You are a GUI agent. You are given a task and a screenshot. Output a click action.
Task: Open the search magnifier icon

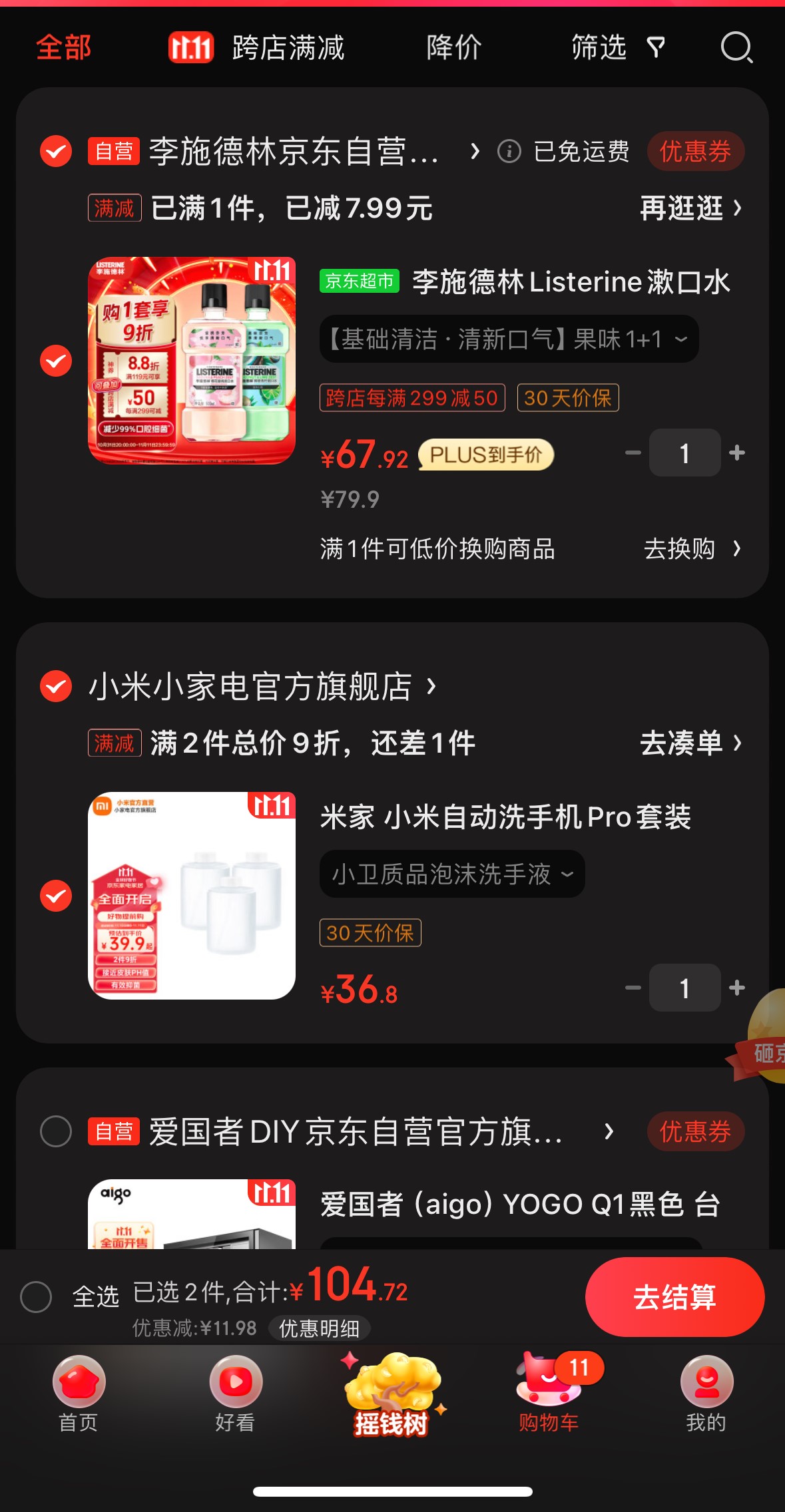tap(736, 48)
